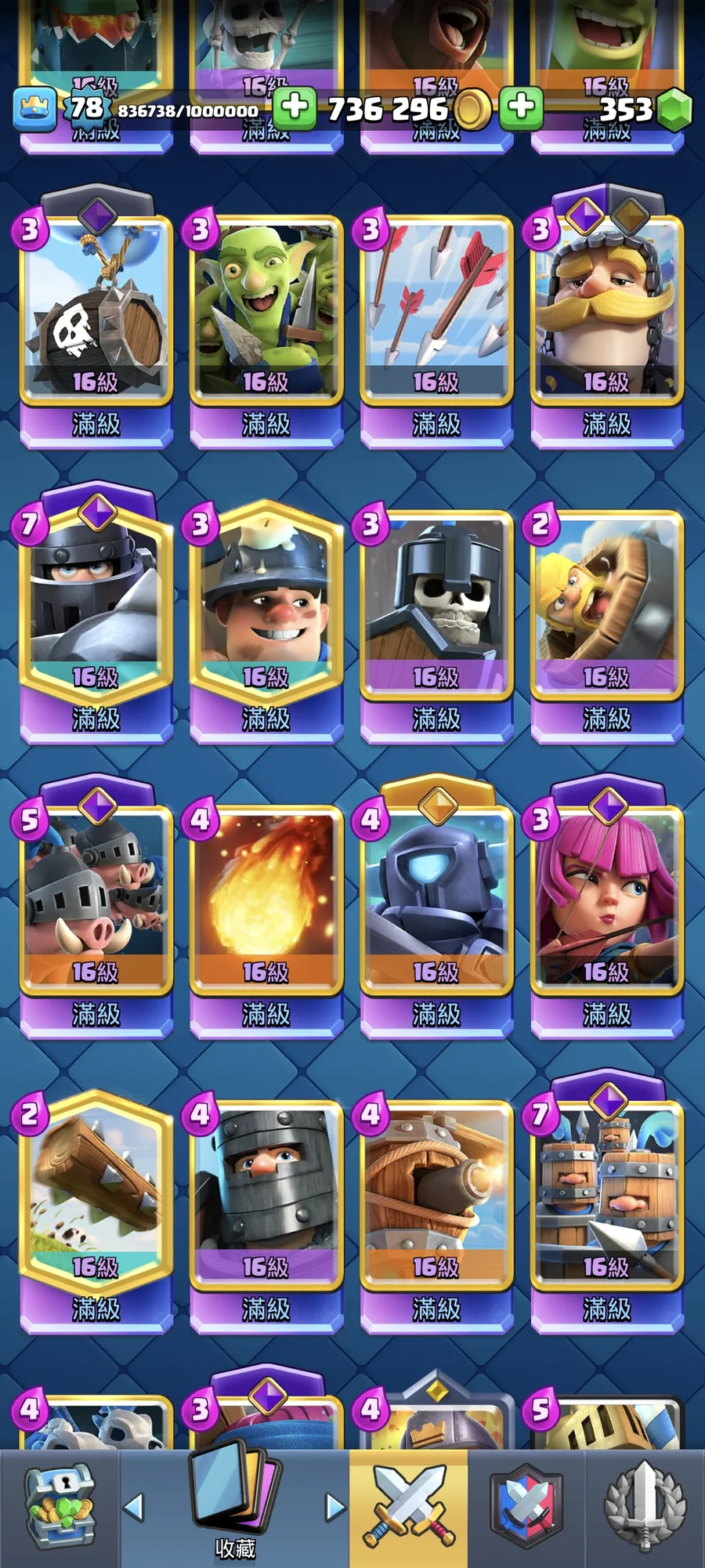Image resolution: width=705 pixels, height=1568 pixels.
Task: Open the Mini P.E.K.K.A card
Action: tap(436, 901)
